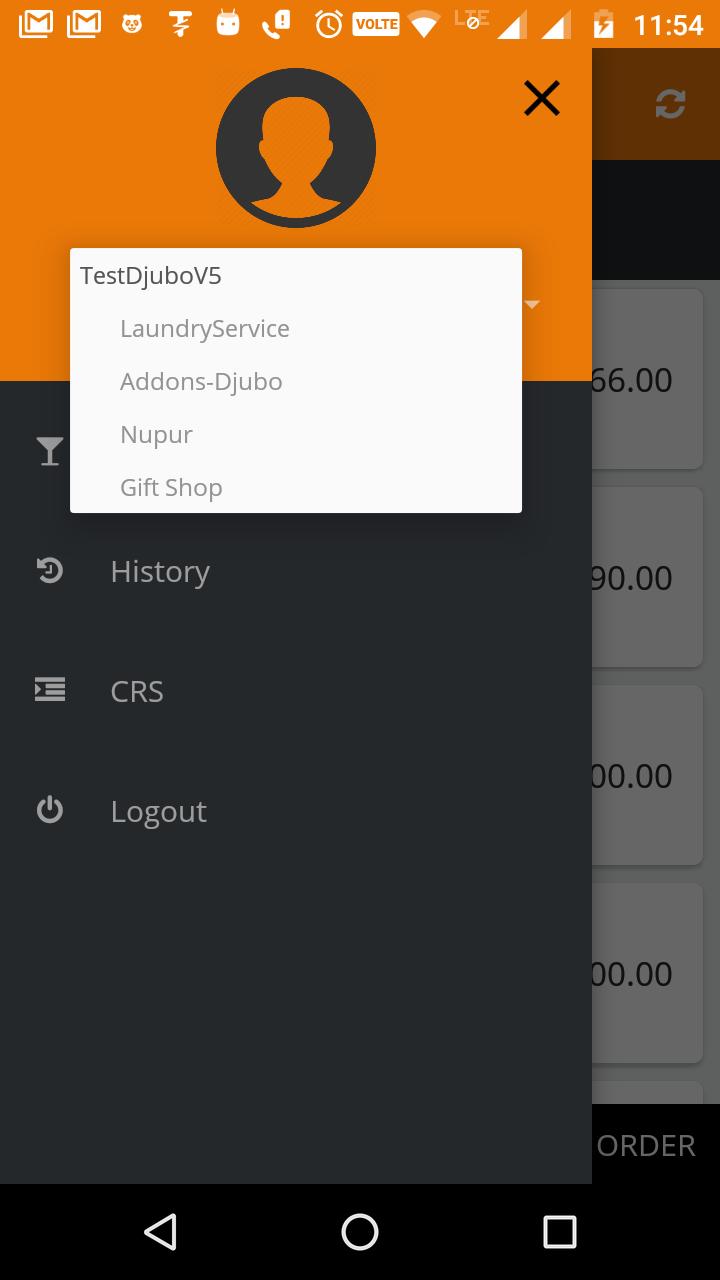720x1280 pixels.
Task: Click Logout to sign out
Action: [158, 810]
